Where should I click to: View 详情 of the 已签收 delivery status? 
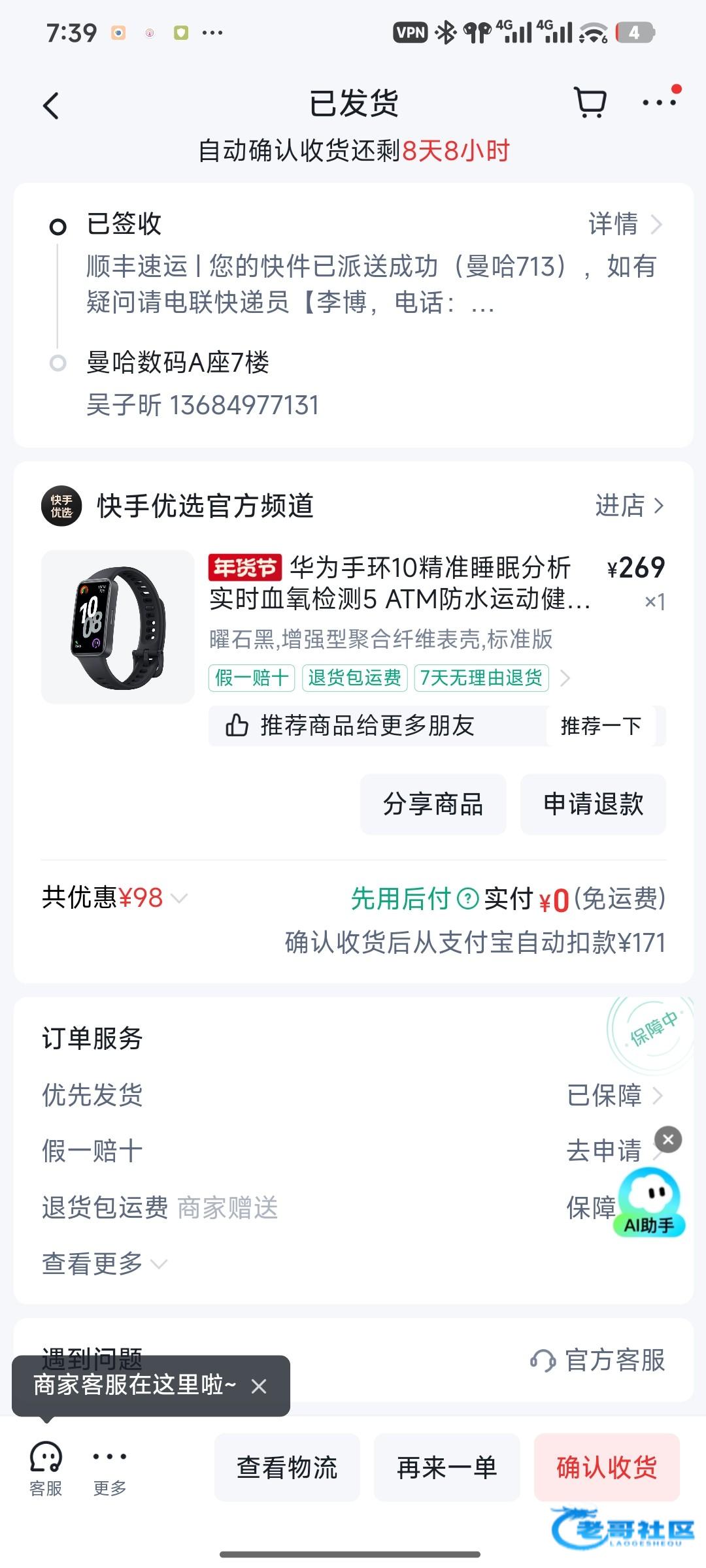tap(625, 224)
